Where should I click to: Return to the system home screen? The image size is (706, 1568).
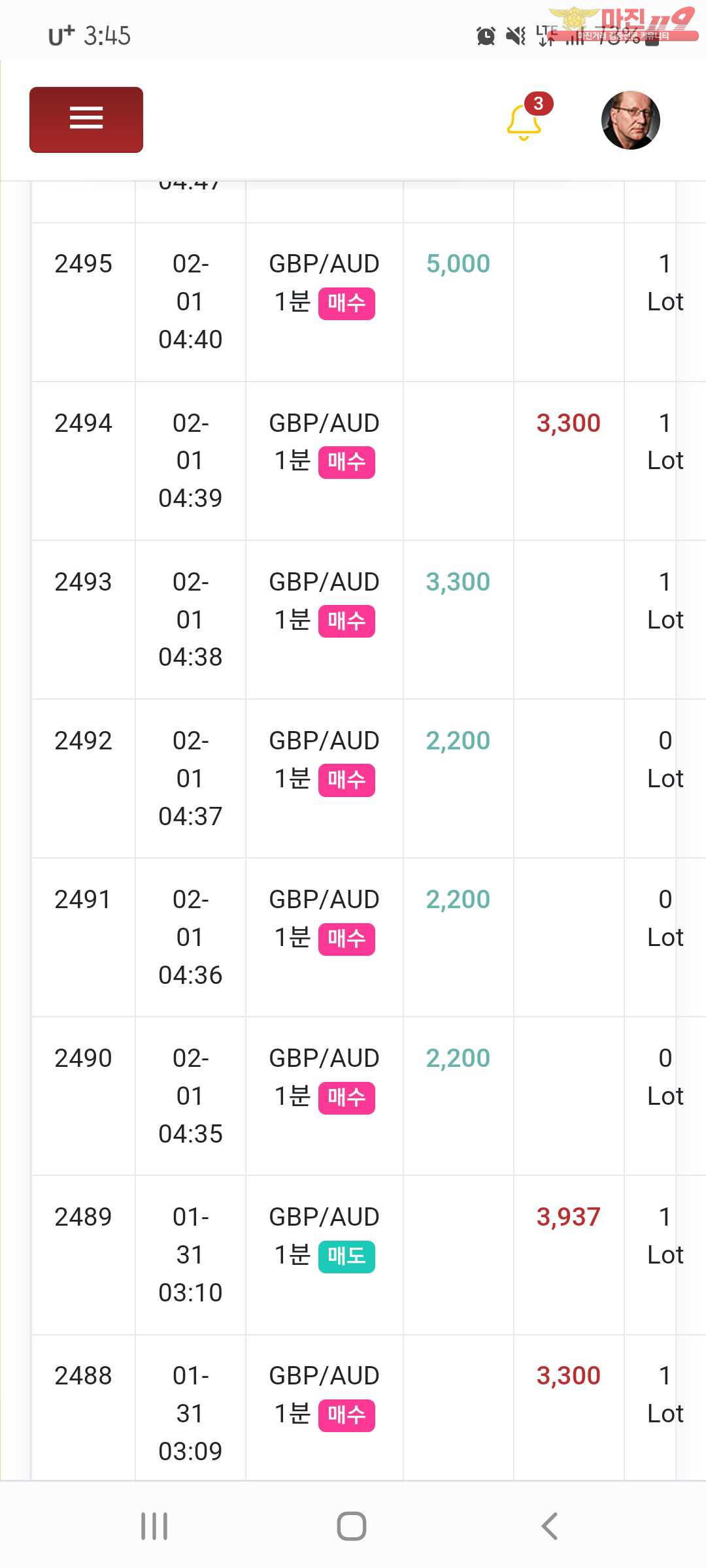tap(352, 1526)
